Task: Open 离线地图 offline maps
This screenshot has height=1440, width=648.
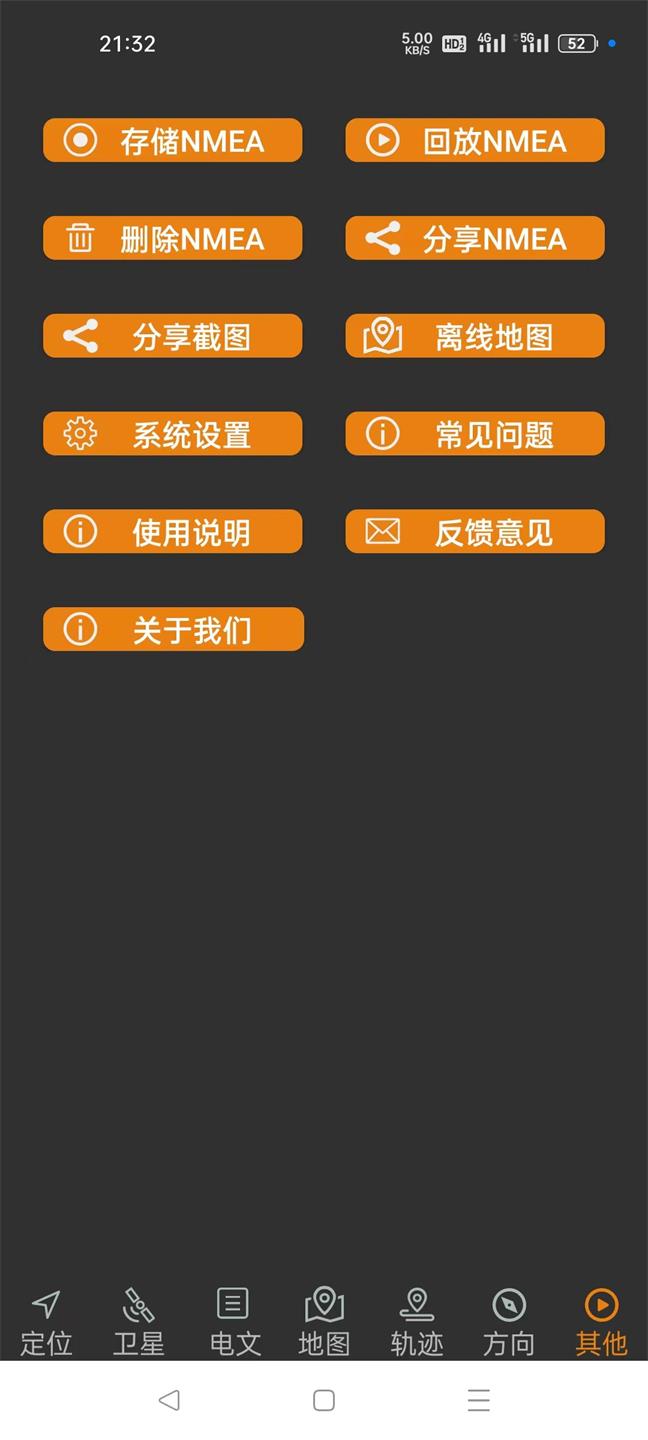Action: pos(475,336)
